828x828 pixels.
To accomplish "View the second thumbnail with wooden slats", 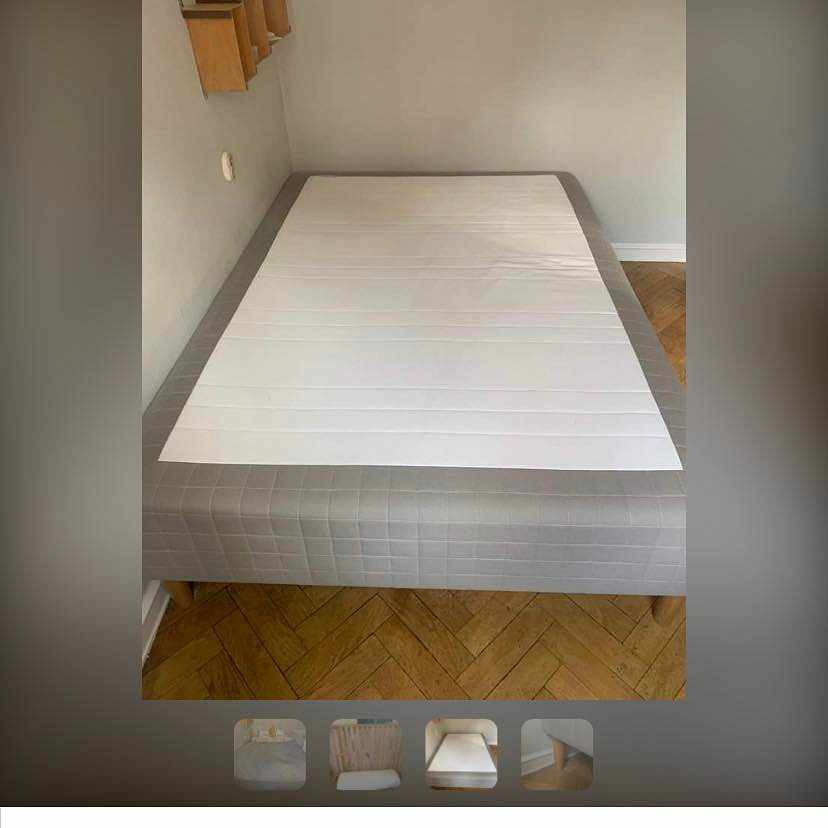I will tap(365, 754).
